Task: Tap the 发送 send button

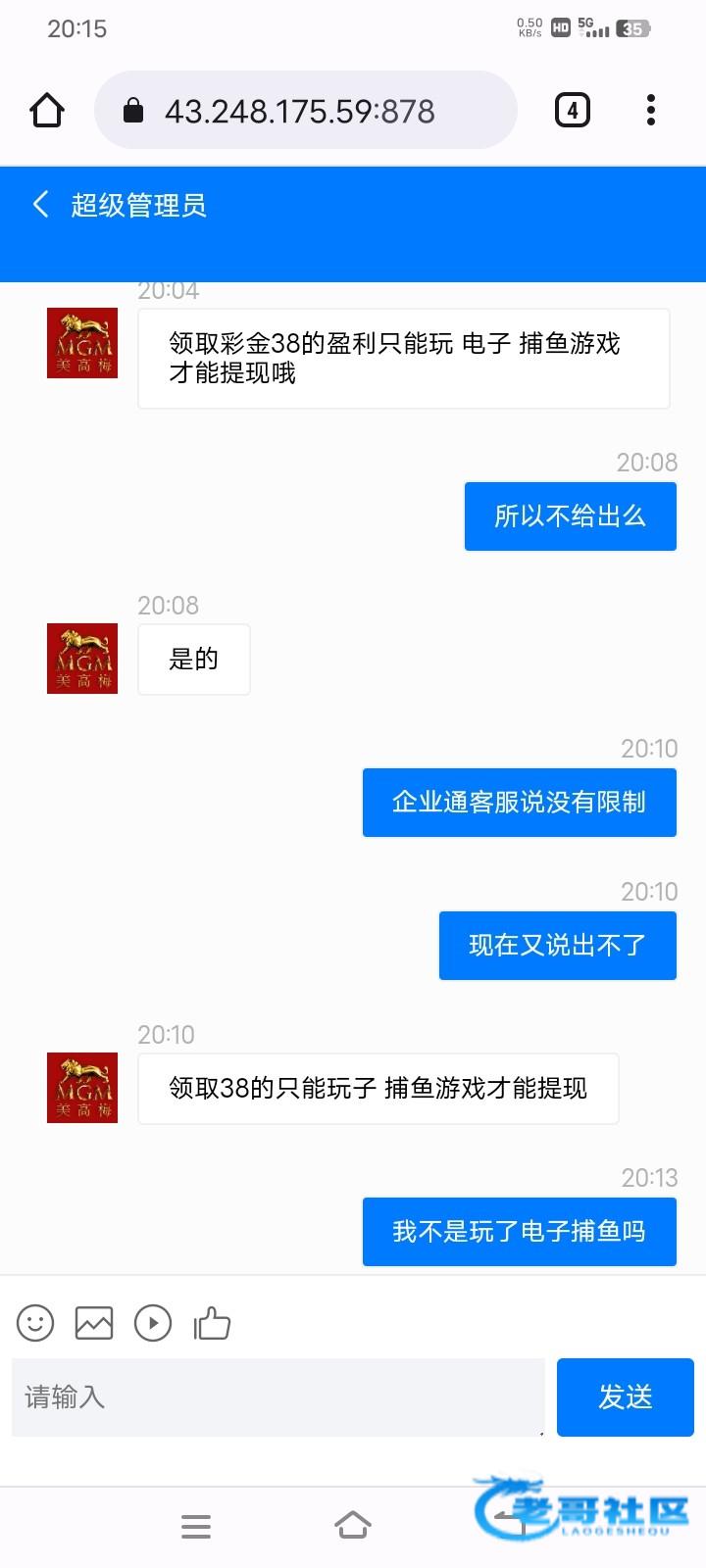Action: click(625, 1396)
